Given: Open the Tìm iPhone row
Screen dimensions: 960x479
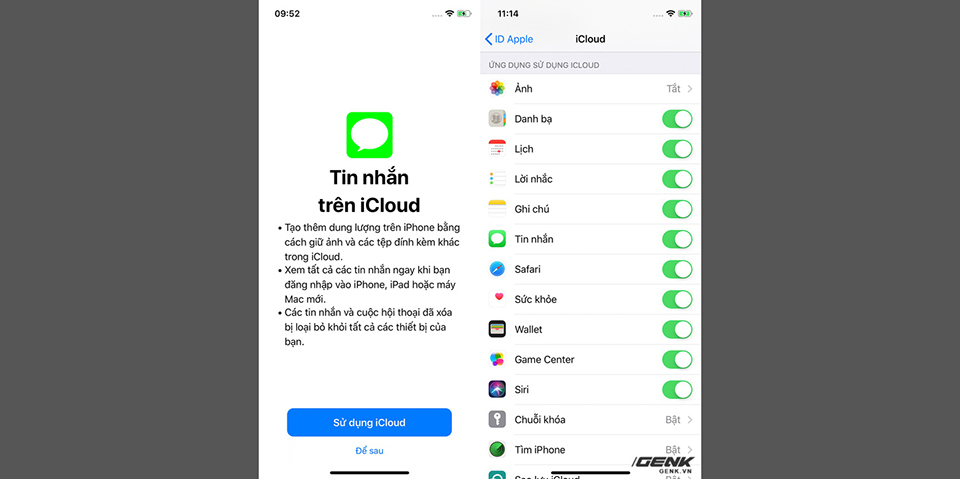Looking at the screenshot, I should point(590,449).
